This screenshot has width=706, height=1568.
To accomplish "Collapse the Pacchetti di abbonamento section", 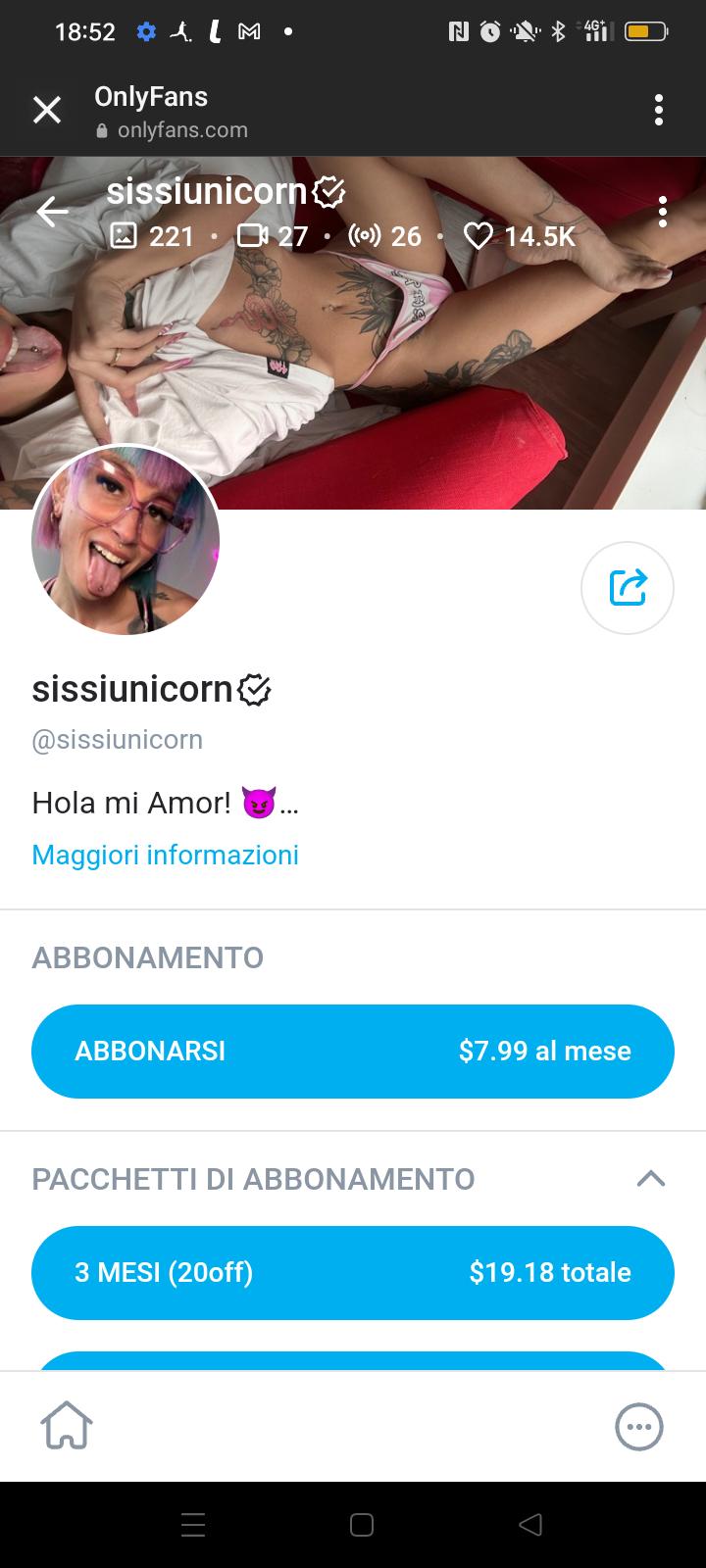I will point(650,1178).
